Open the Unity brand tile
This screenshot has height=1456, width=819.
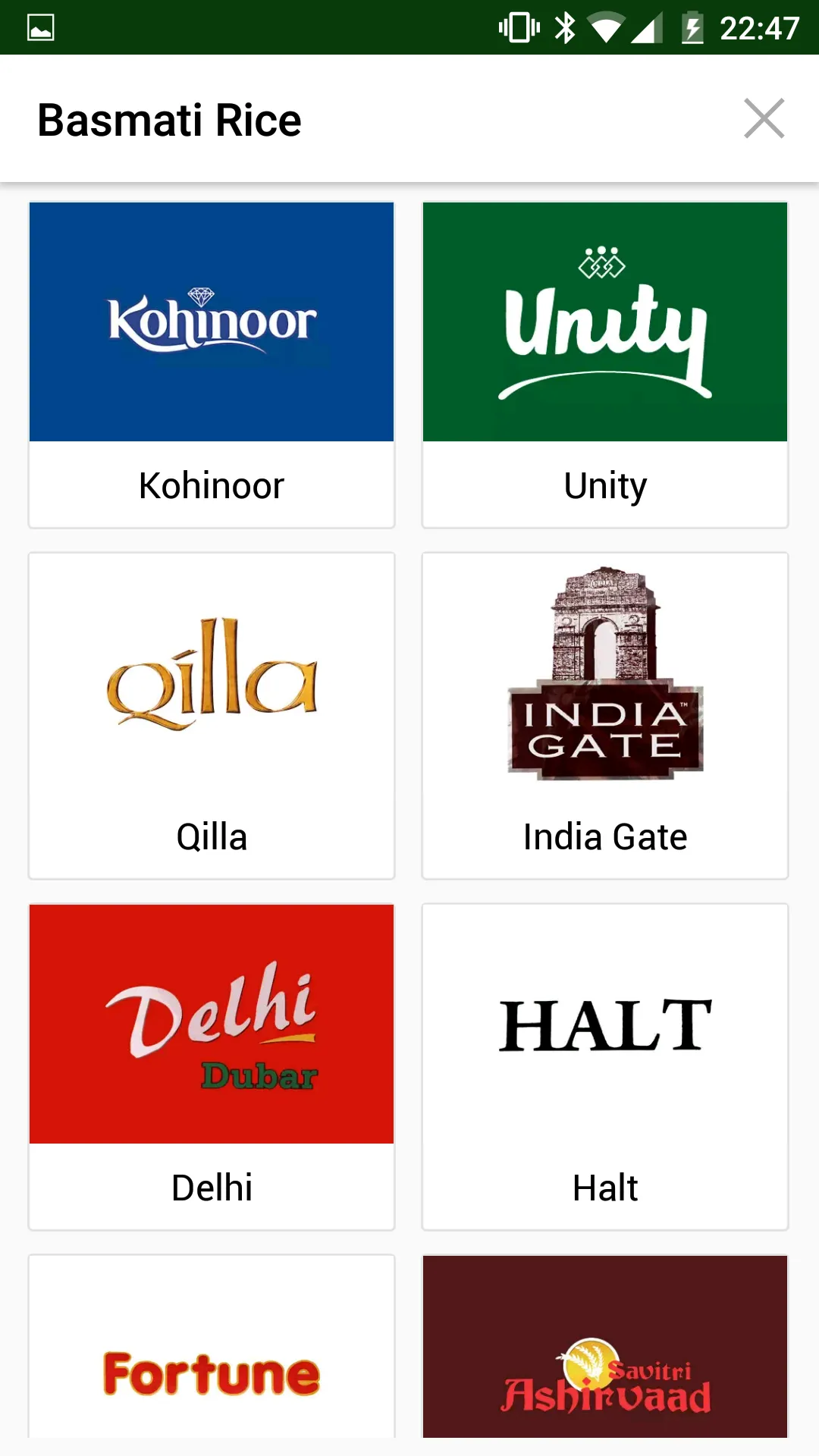click(604, 322)
